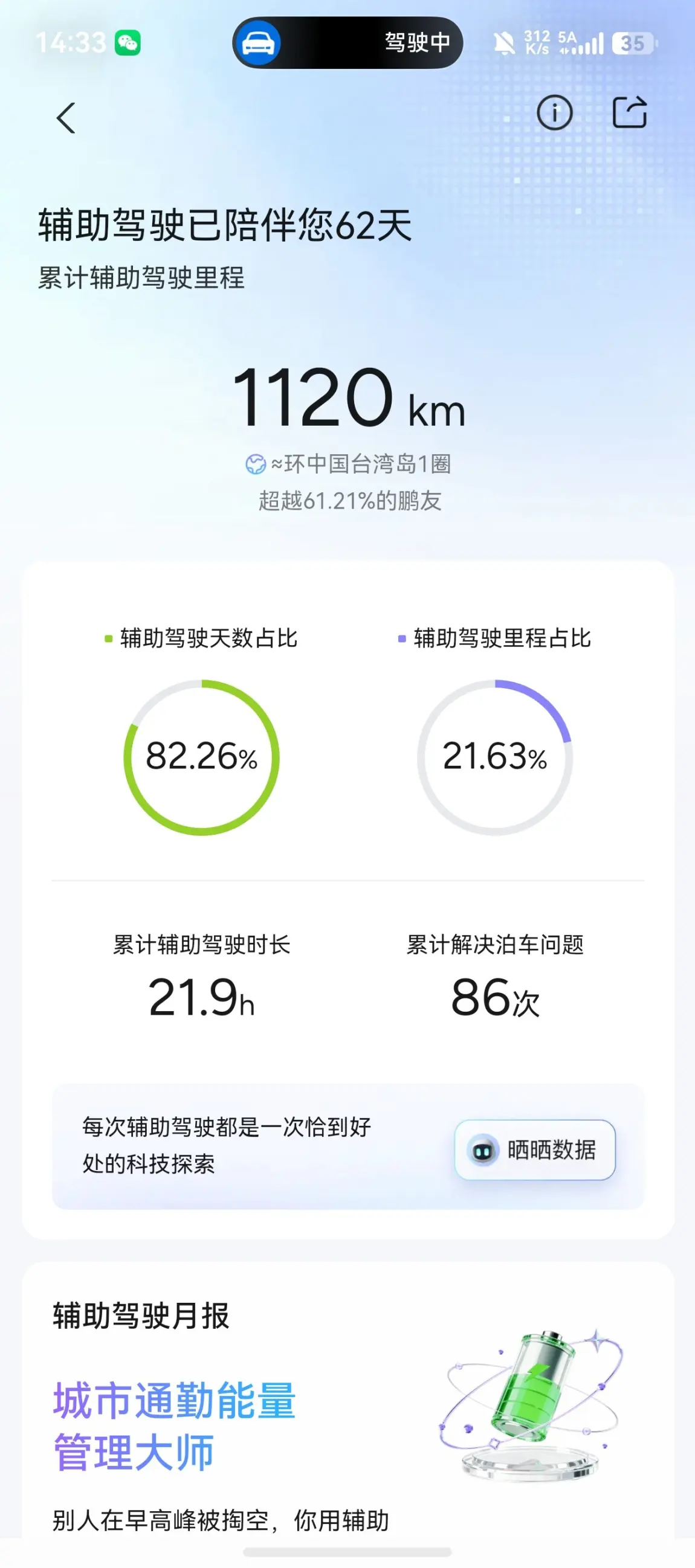Share this assisted driving report
This screenshot has width=695, height=1568.
tap(629, 112)
